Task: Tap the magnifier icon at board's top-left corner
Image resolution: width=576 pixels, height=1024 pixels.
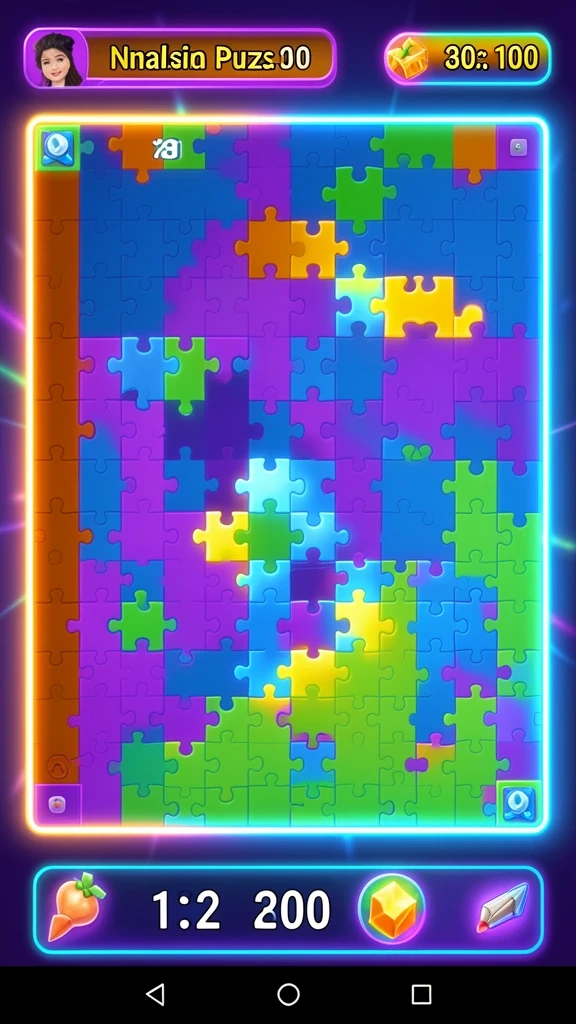Action: click(x=57, y=148)
